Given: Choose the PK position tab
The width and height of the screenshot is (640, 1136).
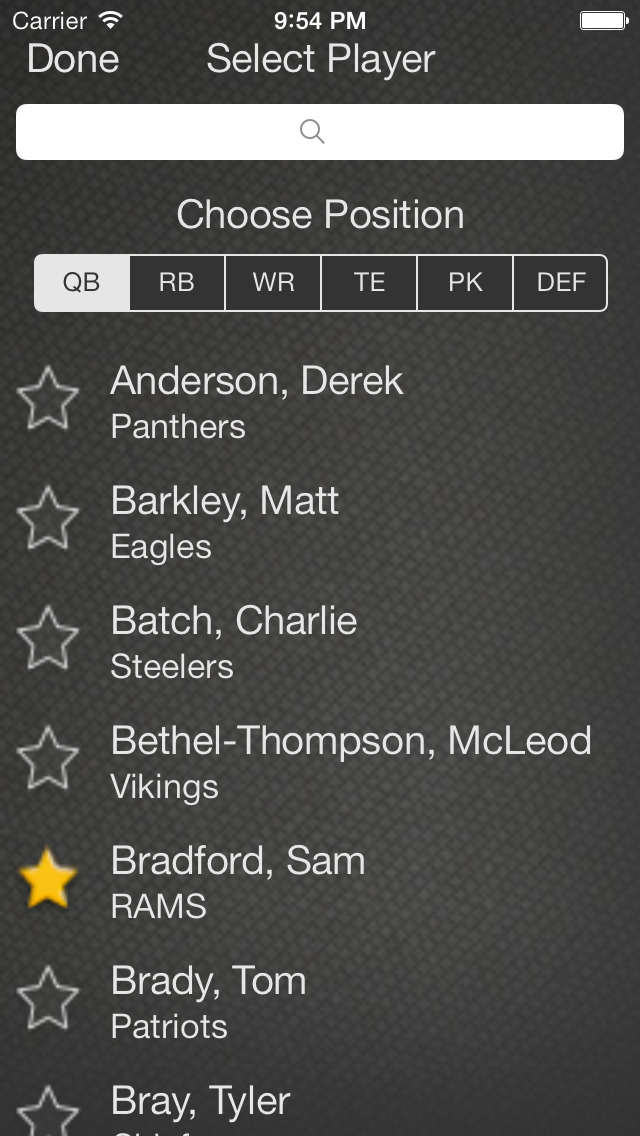Looking at the screenshot, I should [x=465, y=283].
